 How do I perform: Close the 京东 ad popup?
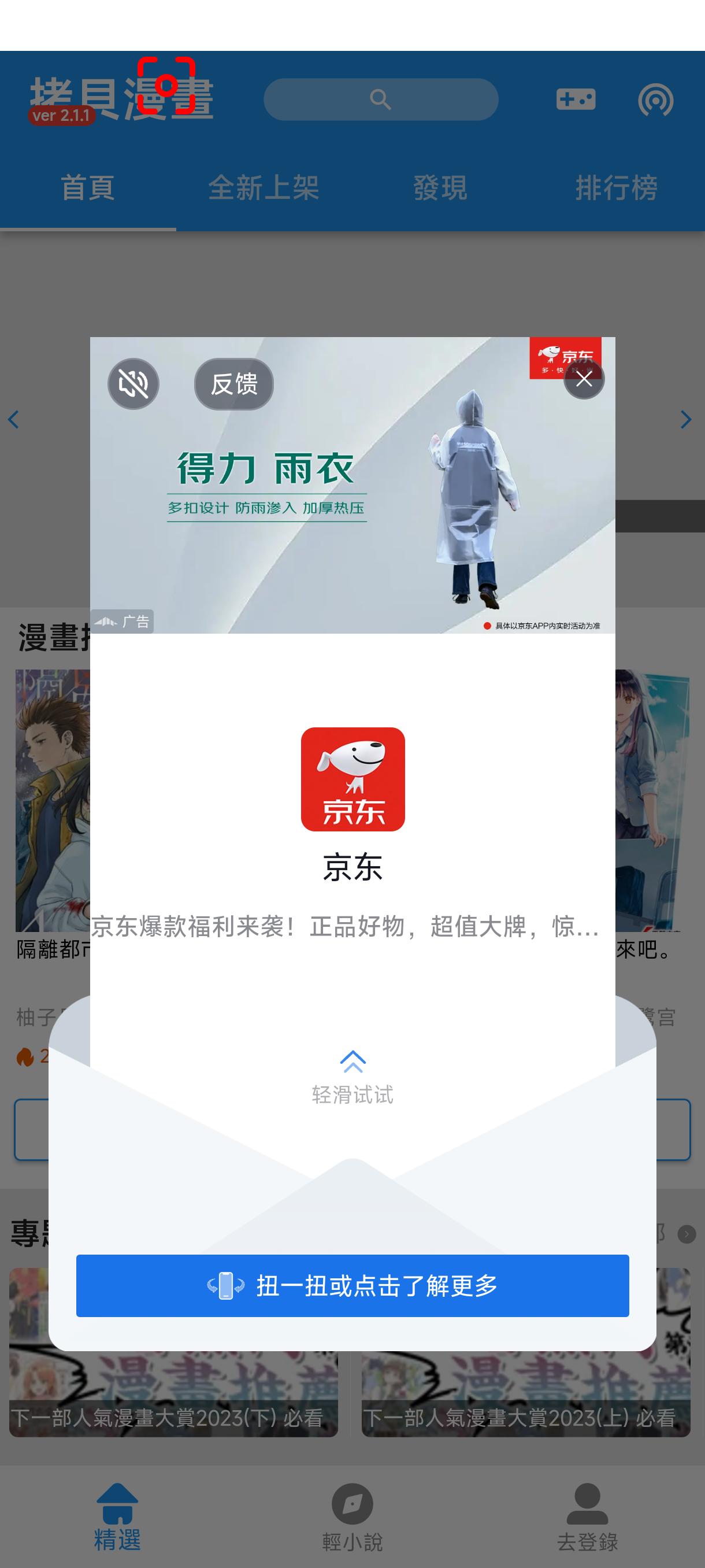coord(583,379)
